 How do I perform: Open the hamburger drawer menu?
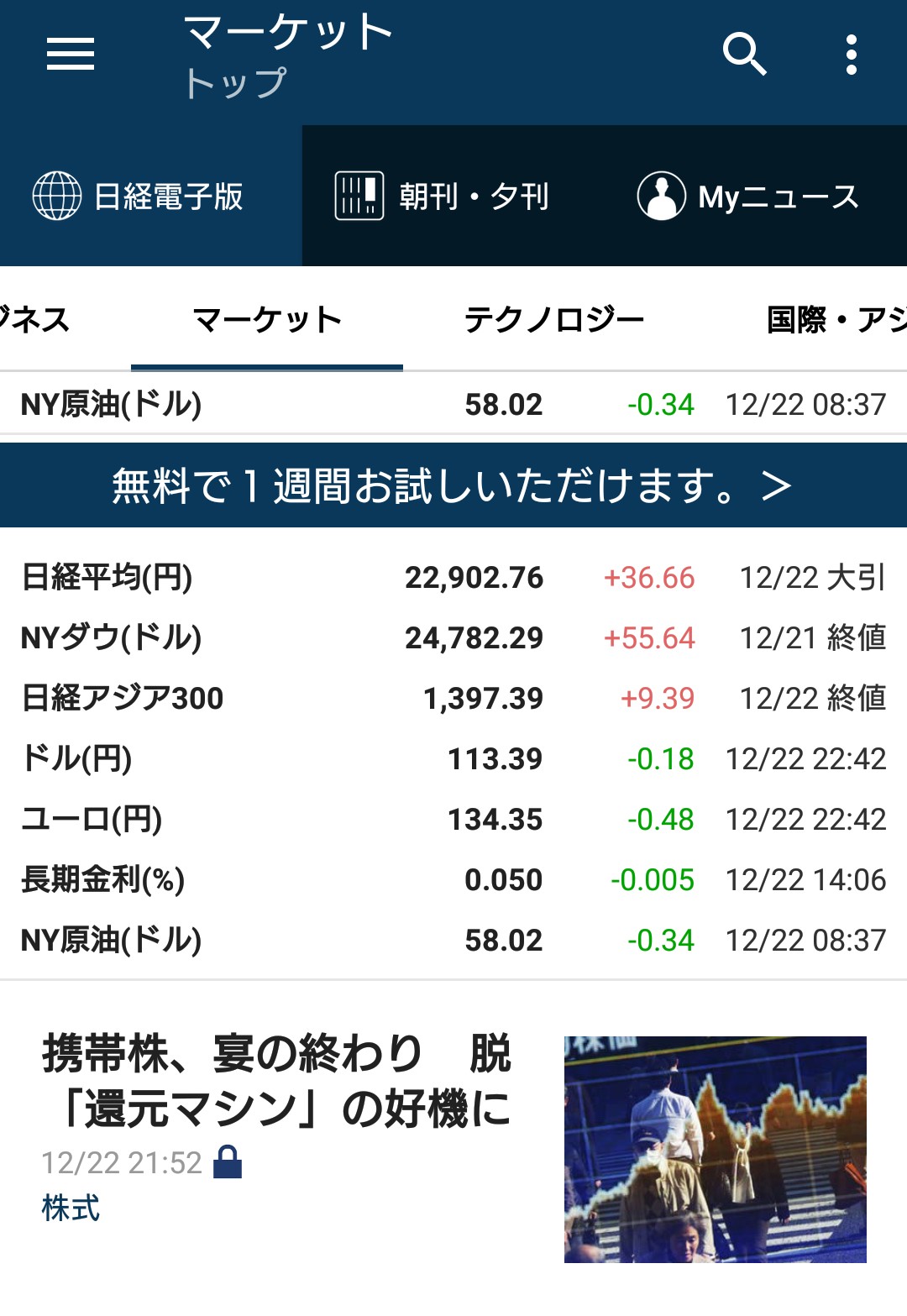pyautogui.click(x=71, y=55)
